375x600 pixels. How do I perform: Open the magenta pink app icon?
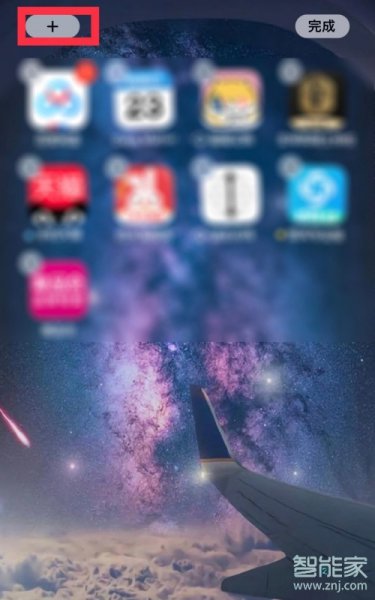(x=59, y=291)
